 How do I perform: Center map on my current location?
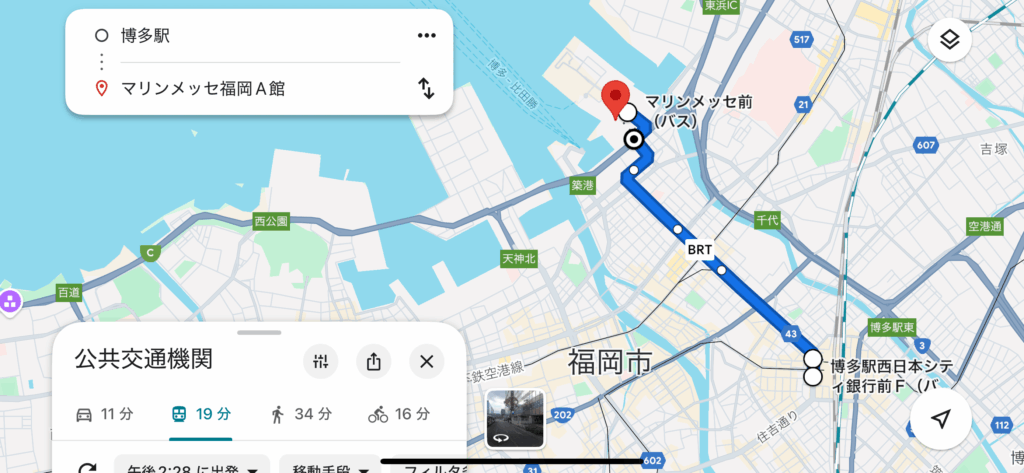[940, 419]
